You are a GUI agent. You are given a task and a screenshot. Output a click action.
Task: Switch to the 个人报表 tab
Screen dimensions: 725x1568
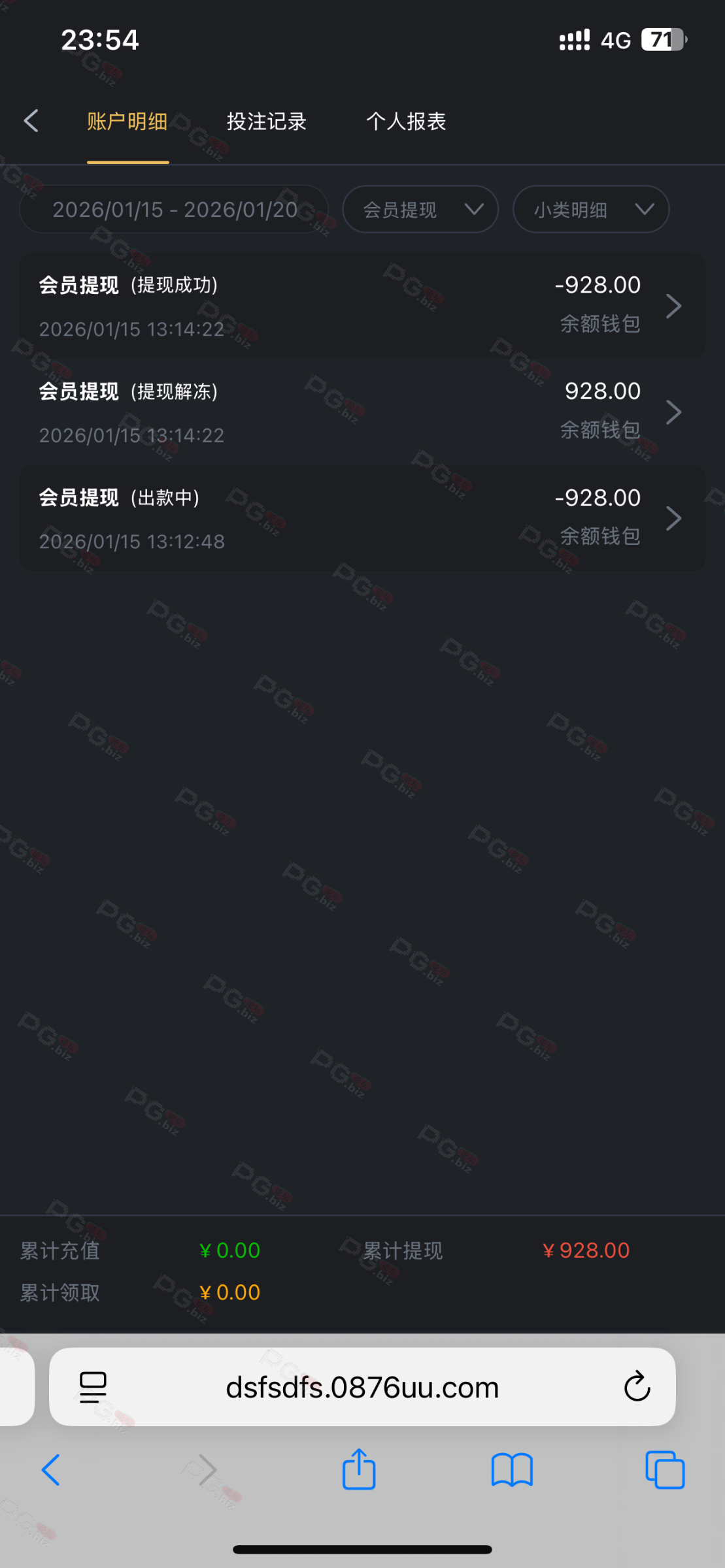(x=406, y=122)
